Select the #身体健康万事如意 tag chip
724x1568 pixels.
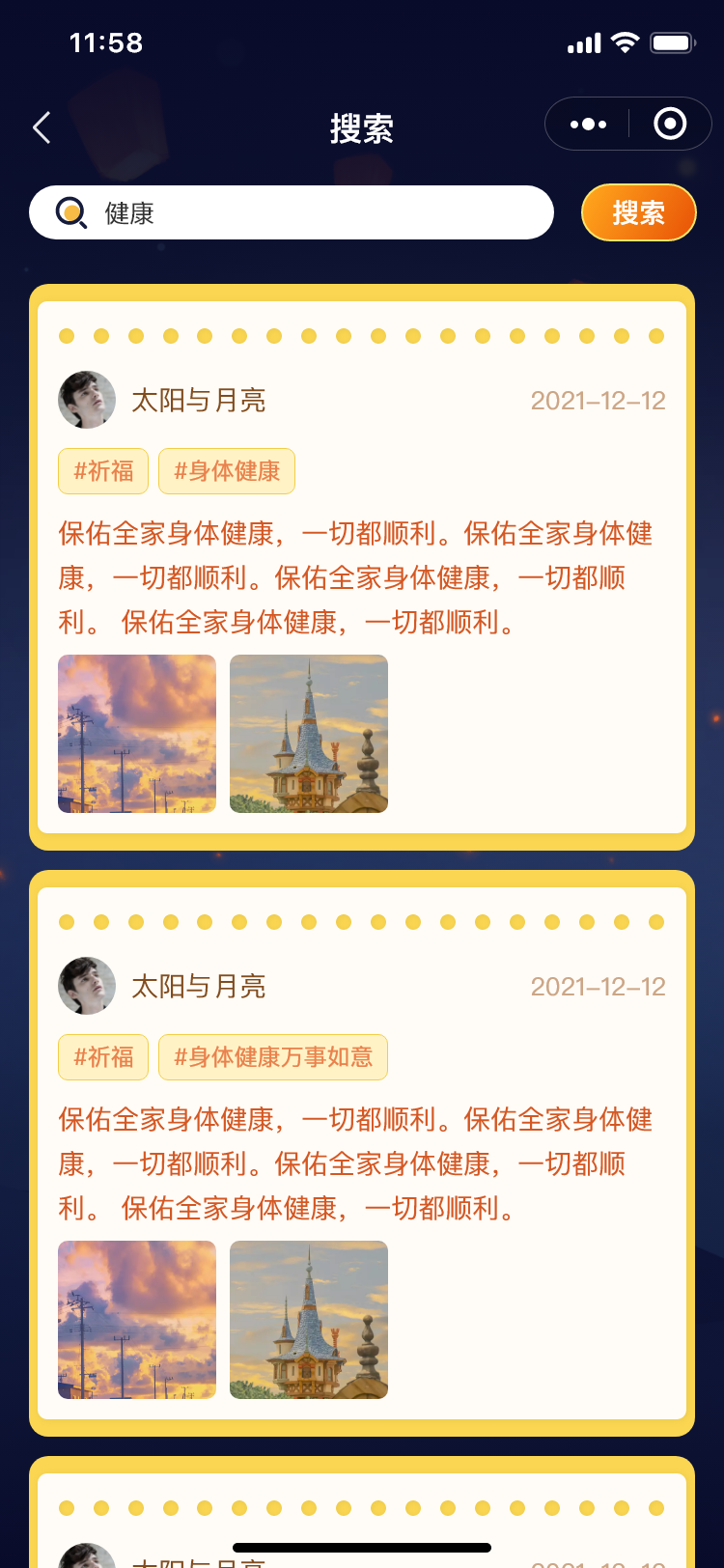(273, 1057)
